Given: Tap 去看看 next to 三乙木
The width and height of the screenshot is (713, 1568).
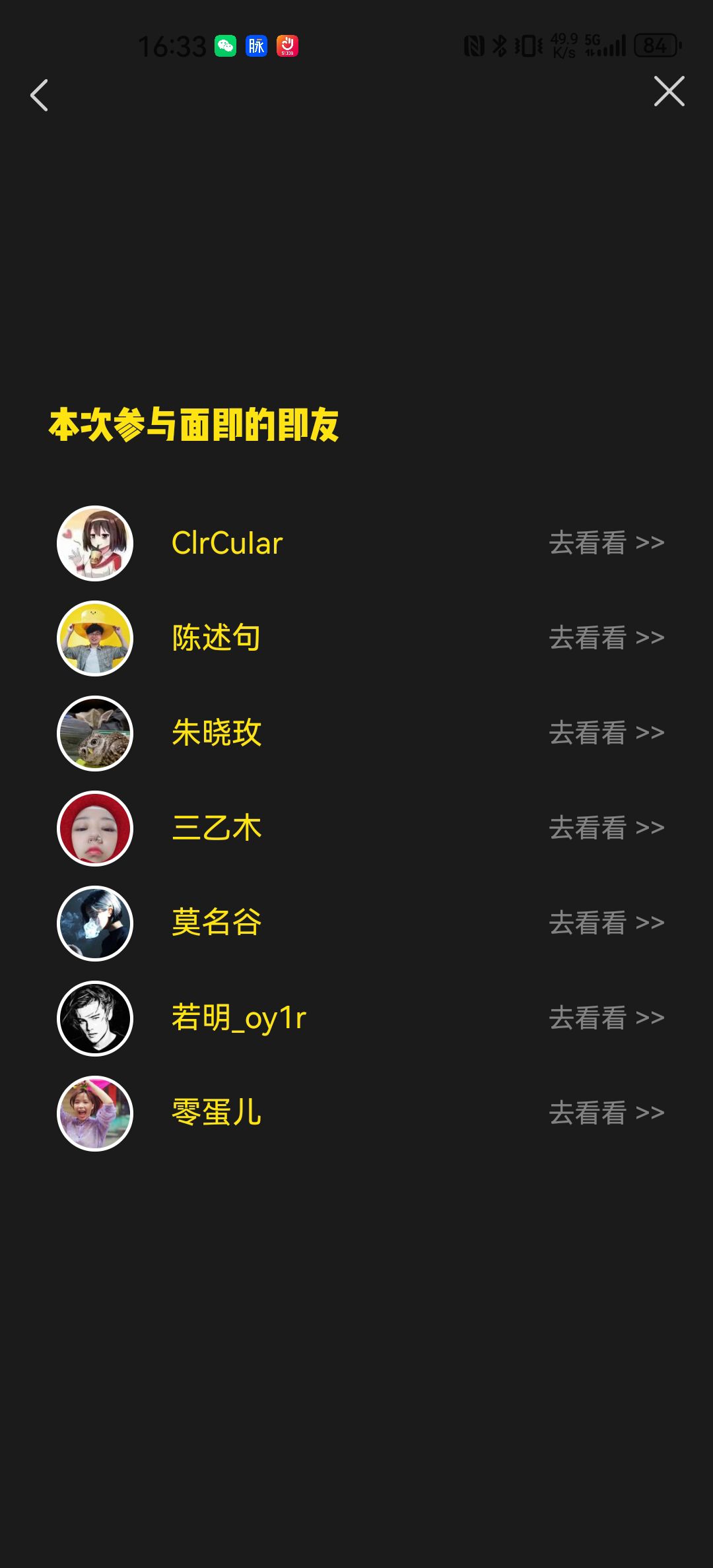Looking at the screenshot, I should pos(606,828).
